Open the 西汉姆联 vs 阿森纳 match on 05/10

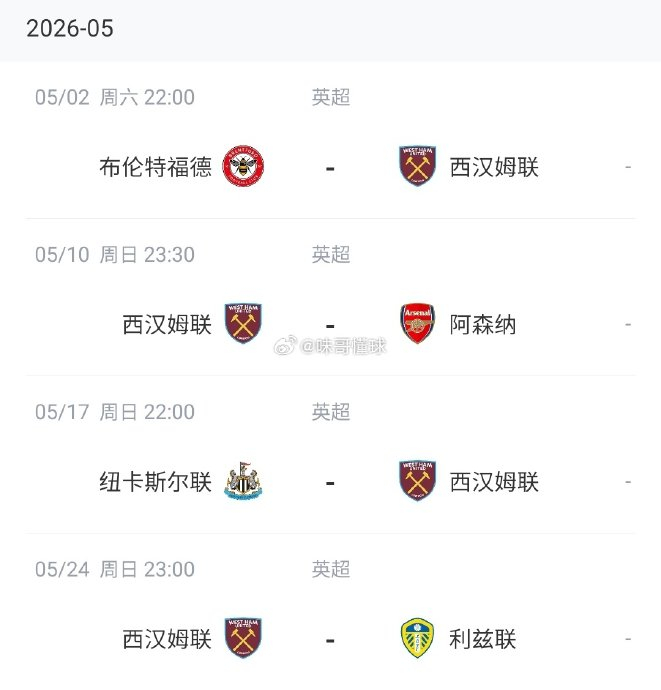click(x=330, y=297)
